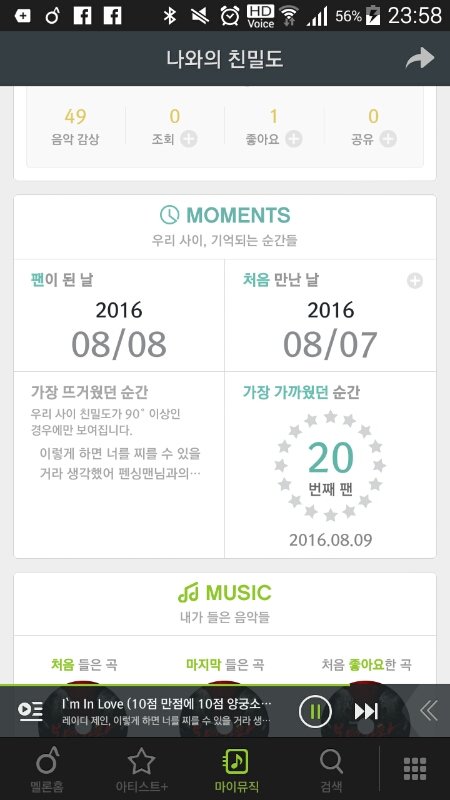Viewport: 450px width, 800px height.
Task: Pause the currently playing song
Action: [x=315, y=711]
